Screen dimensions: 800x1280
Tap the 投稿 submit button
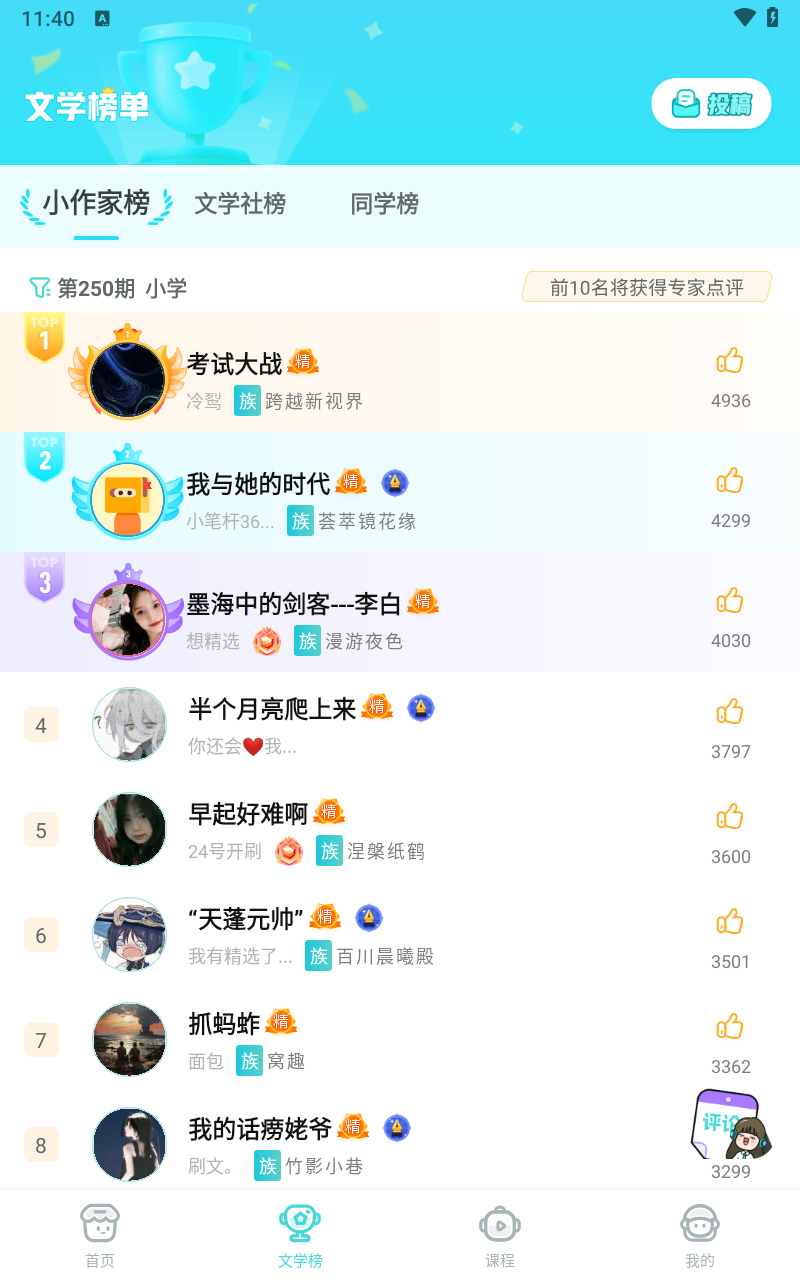click(x=711, y=104)
